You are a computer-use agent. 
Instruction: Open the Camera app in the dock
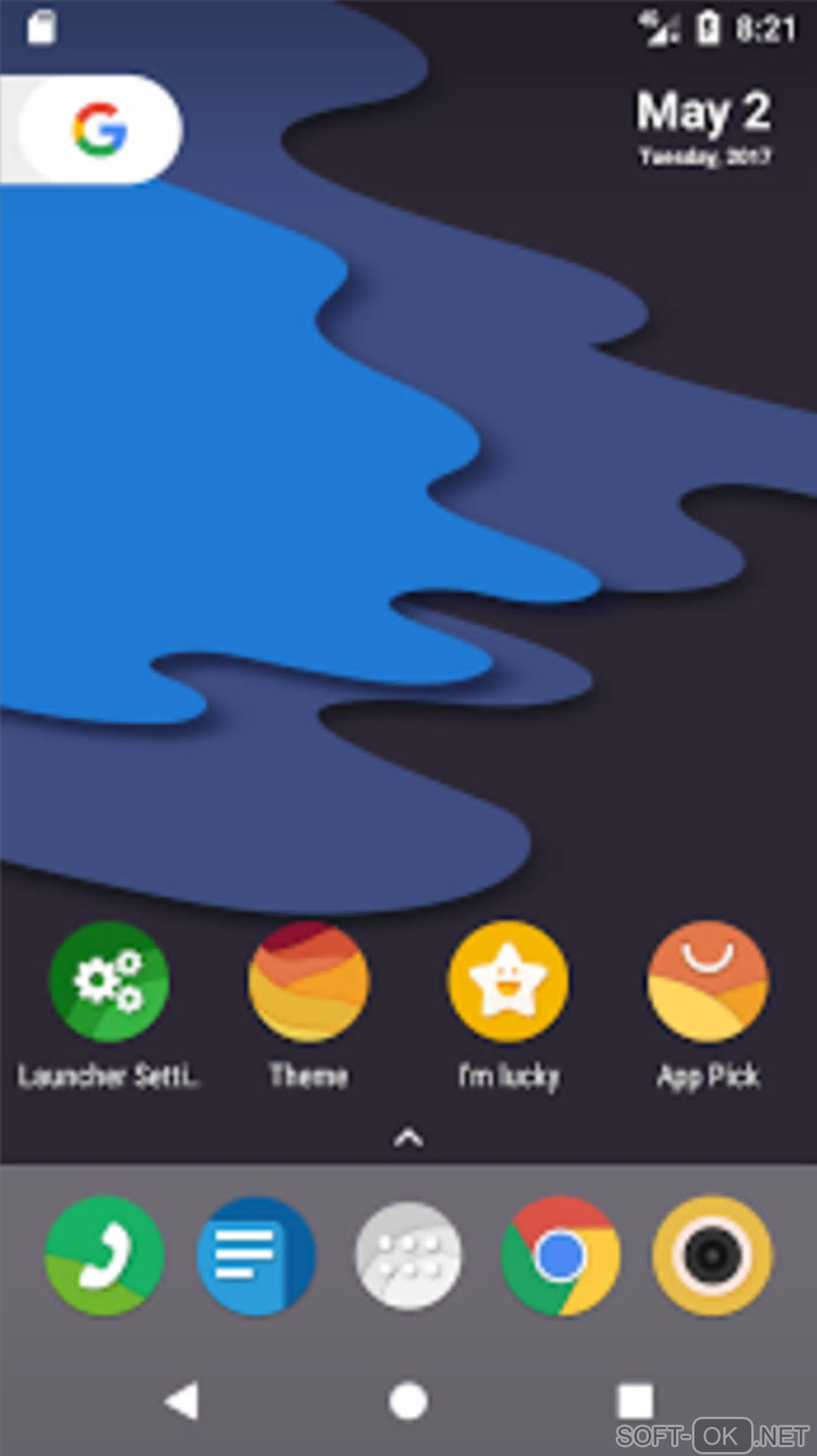712,1256
